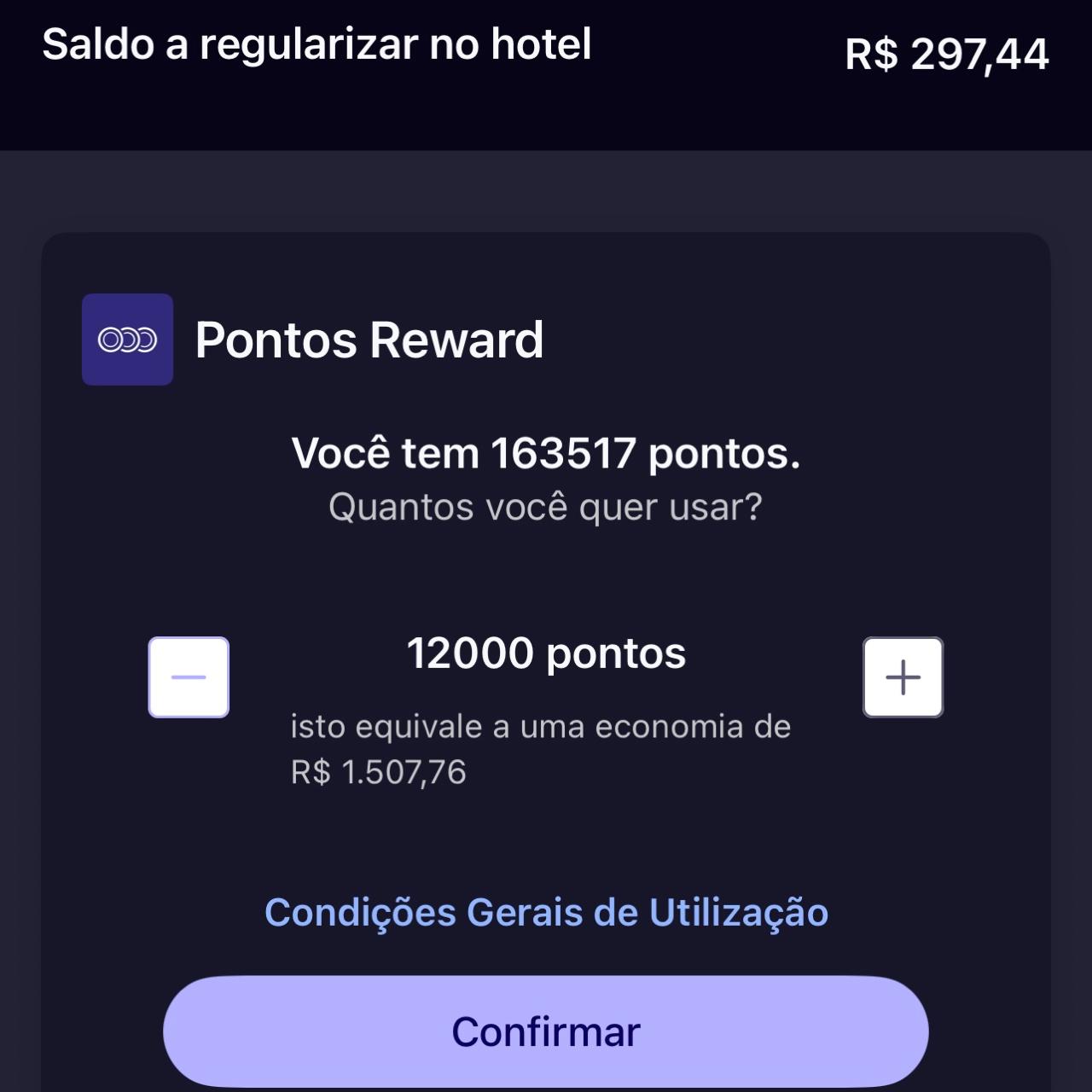Tap the Confirmar button
Viewport: 1092px width, 1092px height.
click(x=546, y=1031)
